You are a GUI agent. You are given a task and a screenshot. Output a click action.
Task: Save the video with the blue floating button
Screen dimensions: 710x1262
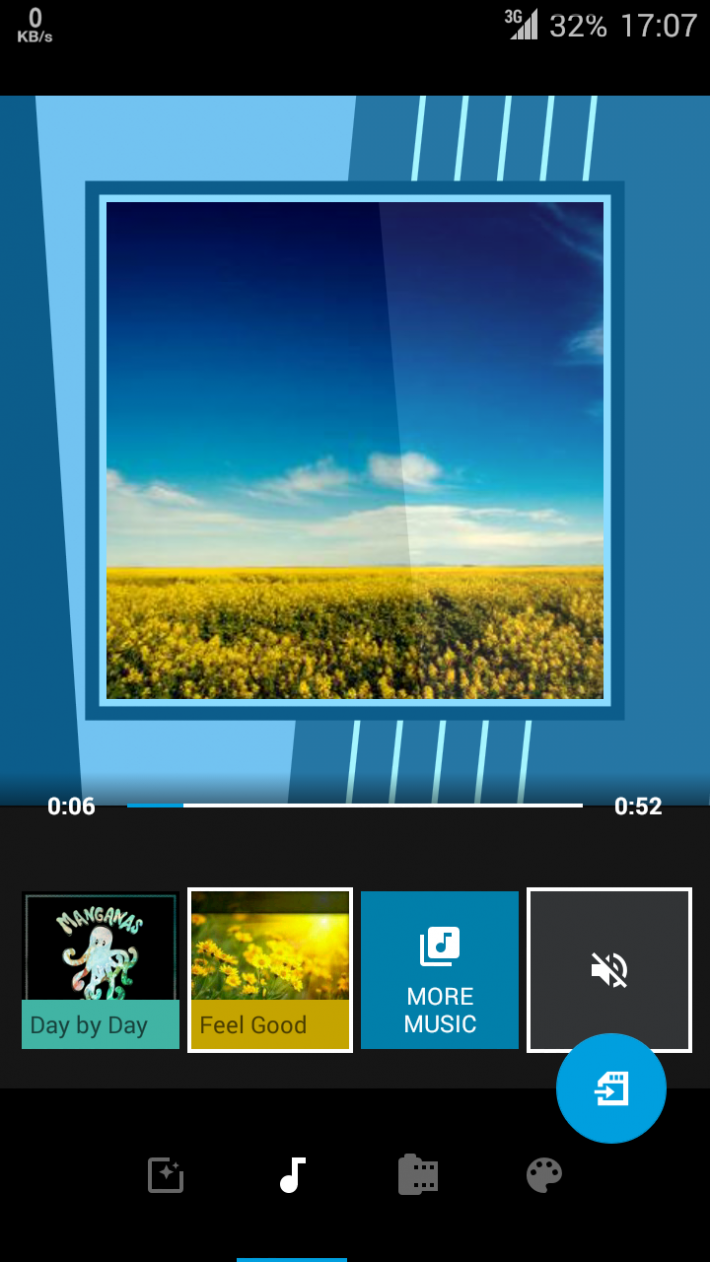[x=611, y=1088]
